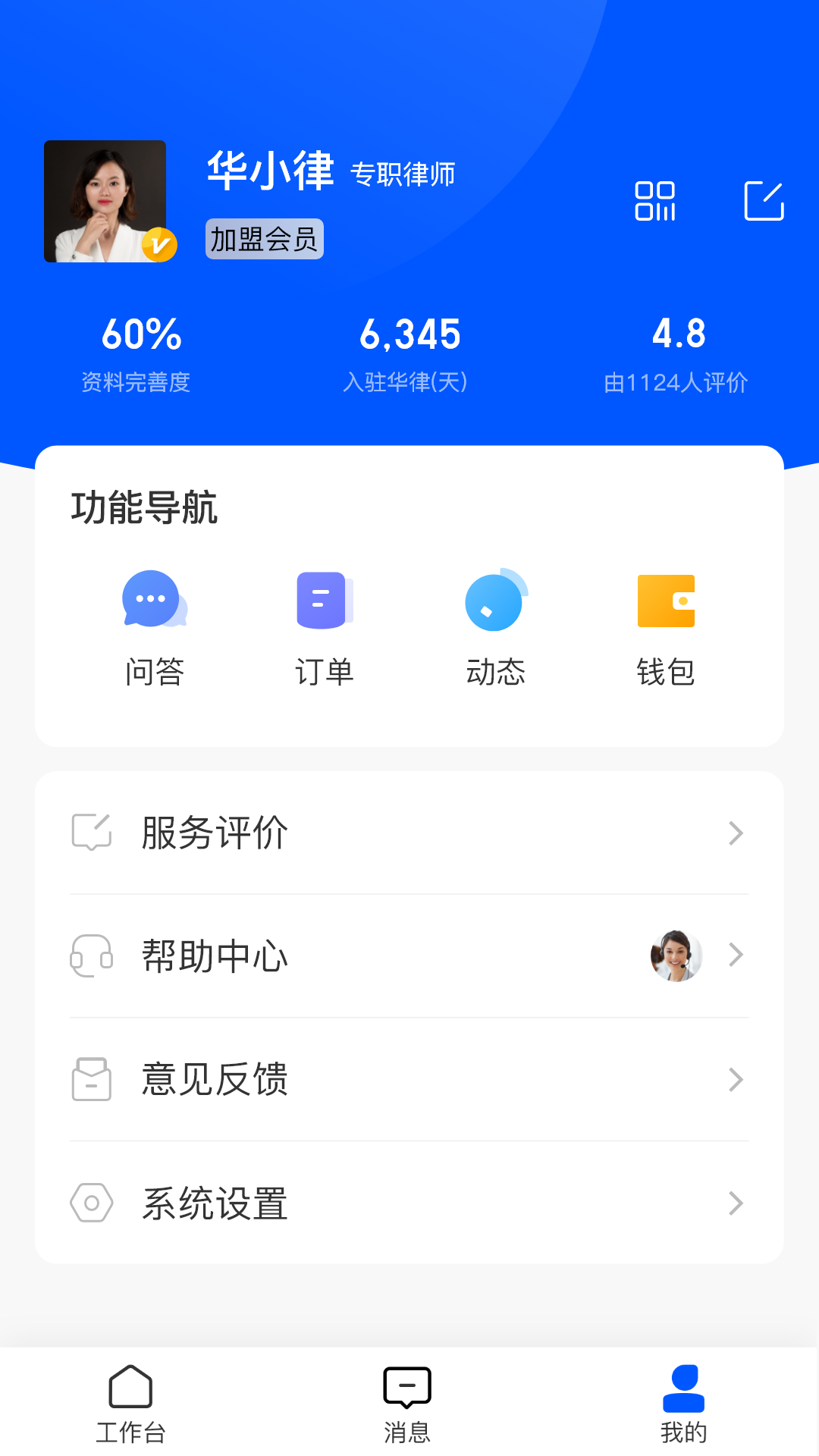The width and height of the screenshot is (819, 1456).
Task: Open the 华小律 profile avatar
Action: click(x=105, y=202)
